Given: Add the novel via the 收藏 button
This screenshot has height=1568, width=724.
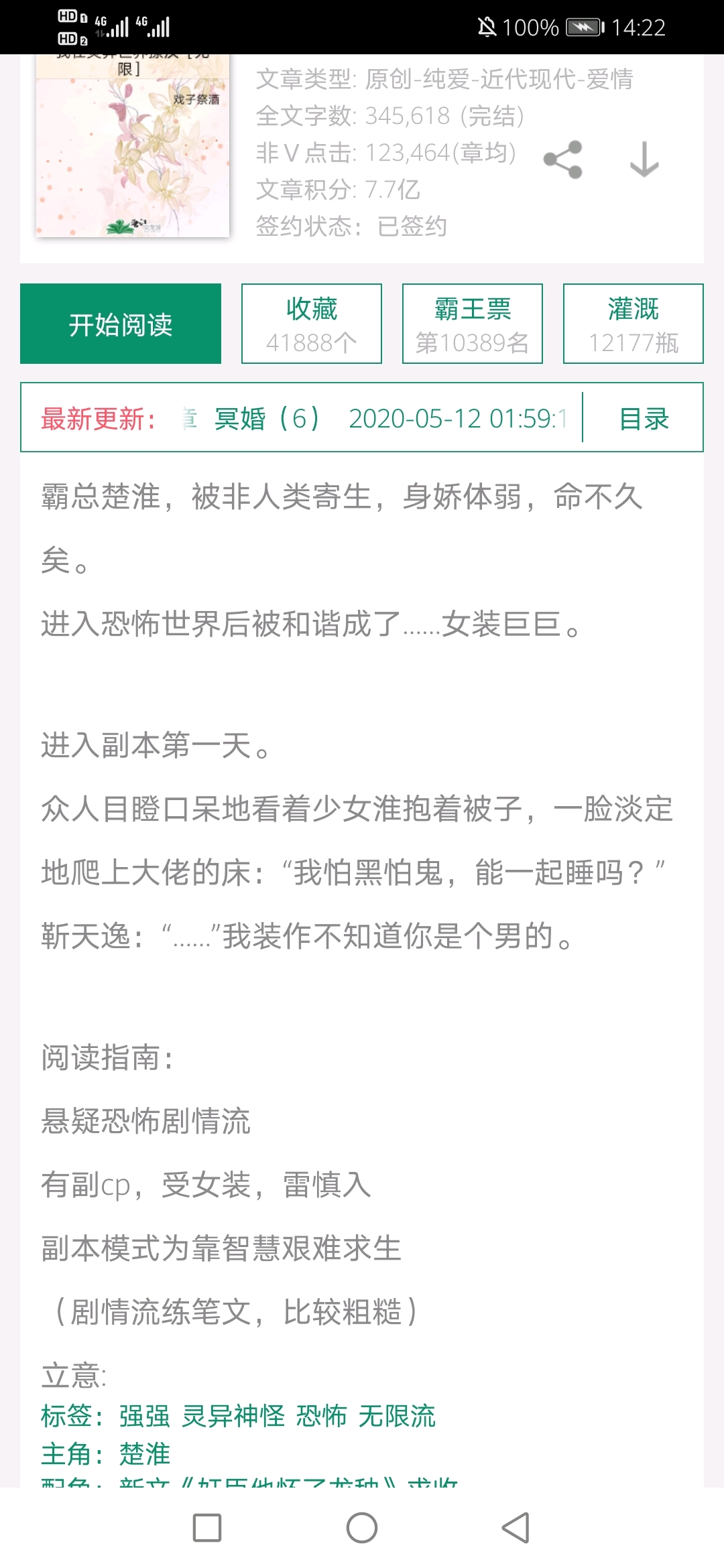Looking at the screenshot, I should pos(312,324).
